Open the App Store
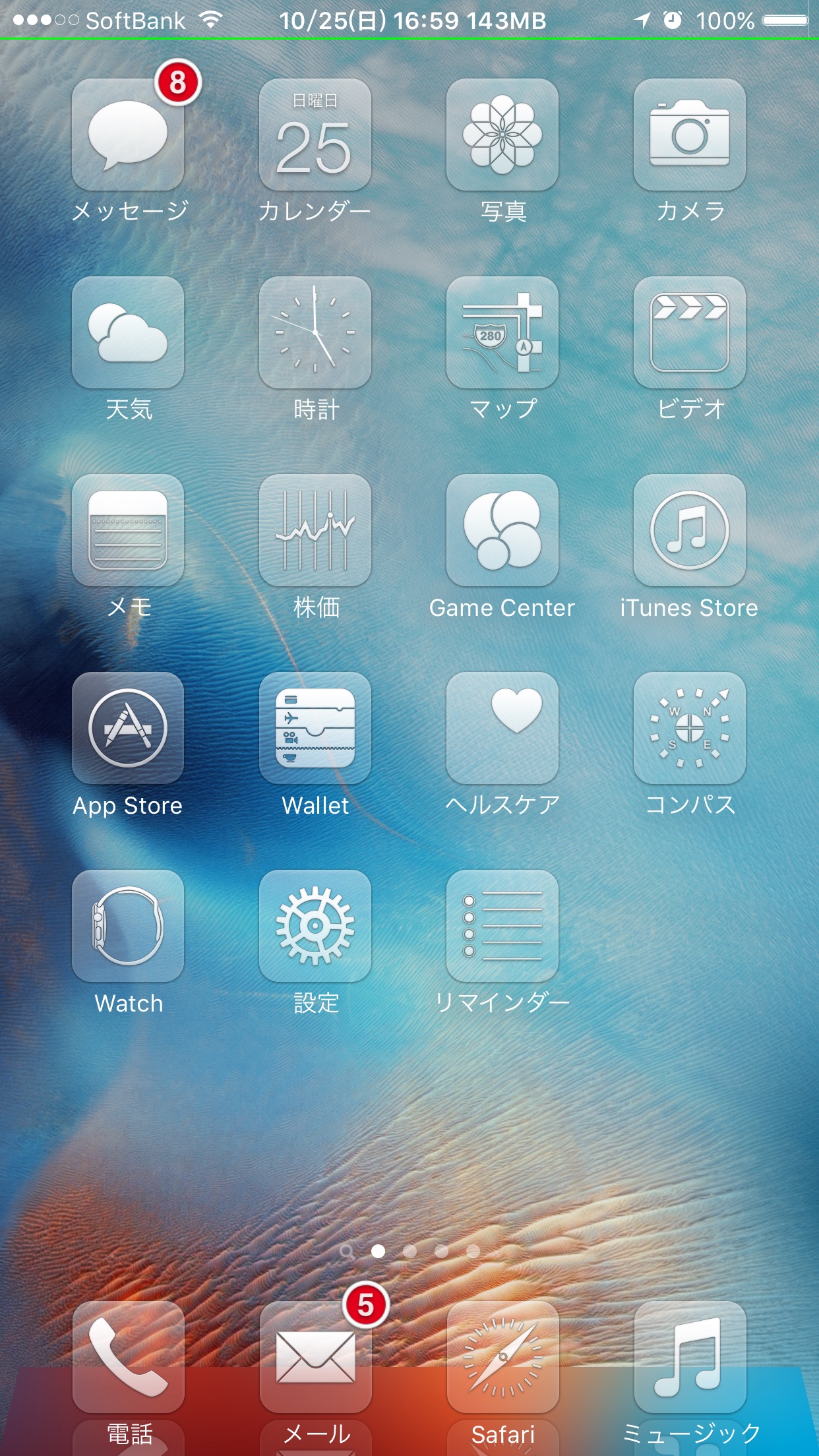 [128, 729]
